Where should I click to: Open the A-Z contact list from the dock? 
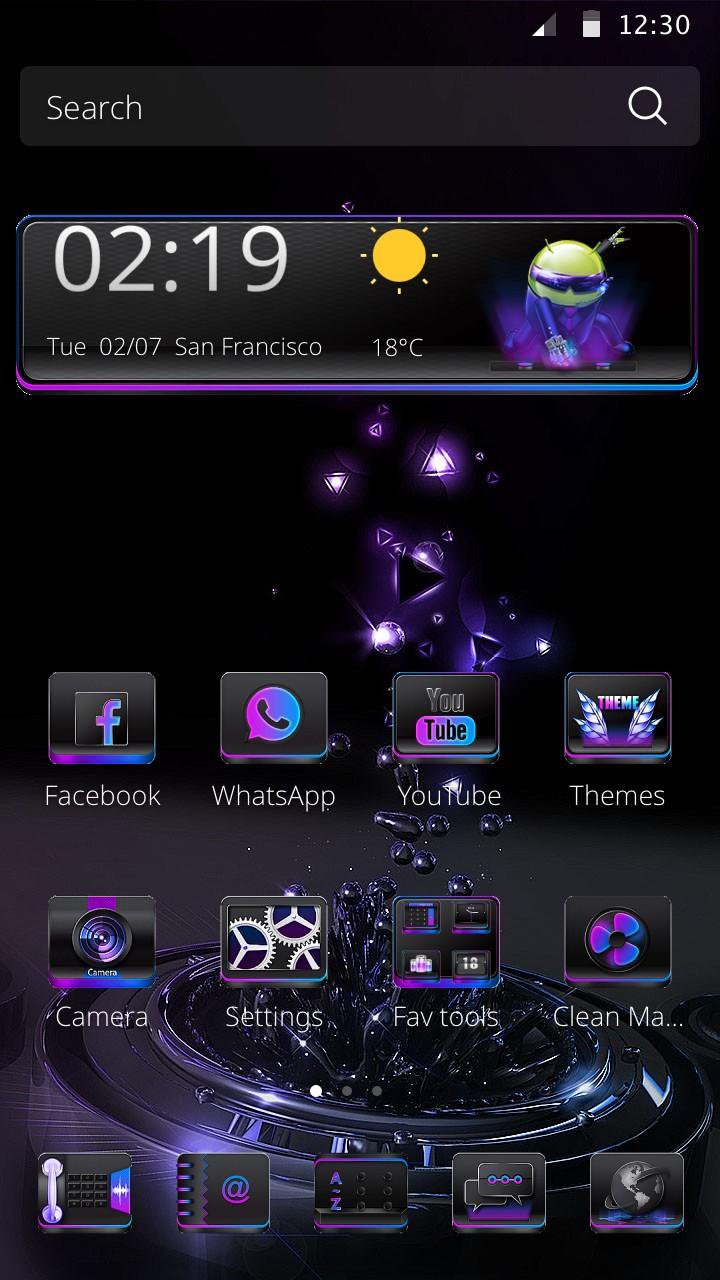pyautogui.click(x=360, y=1192)
